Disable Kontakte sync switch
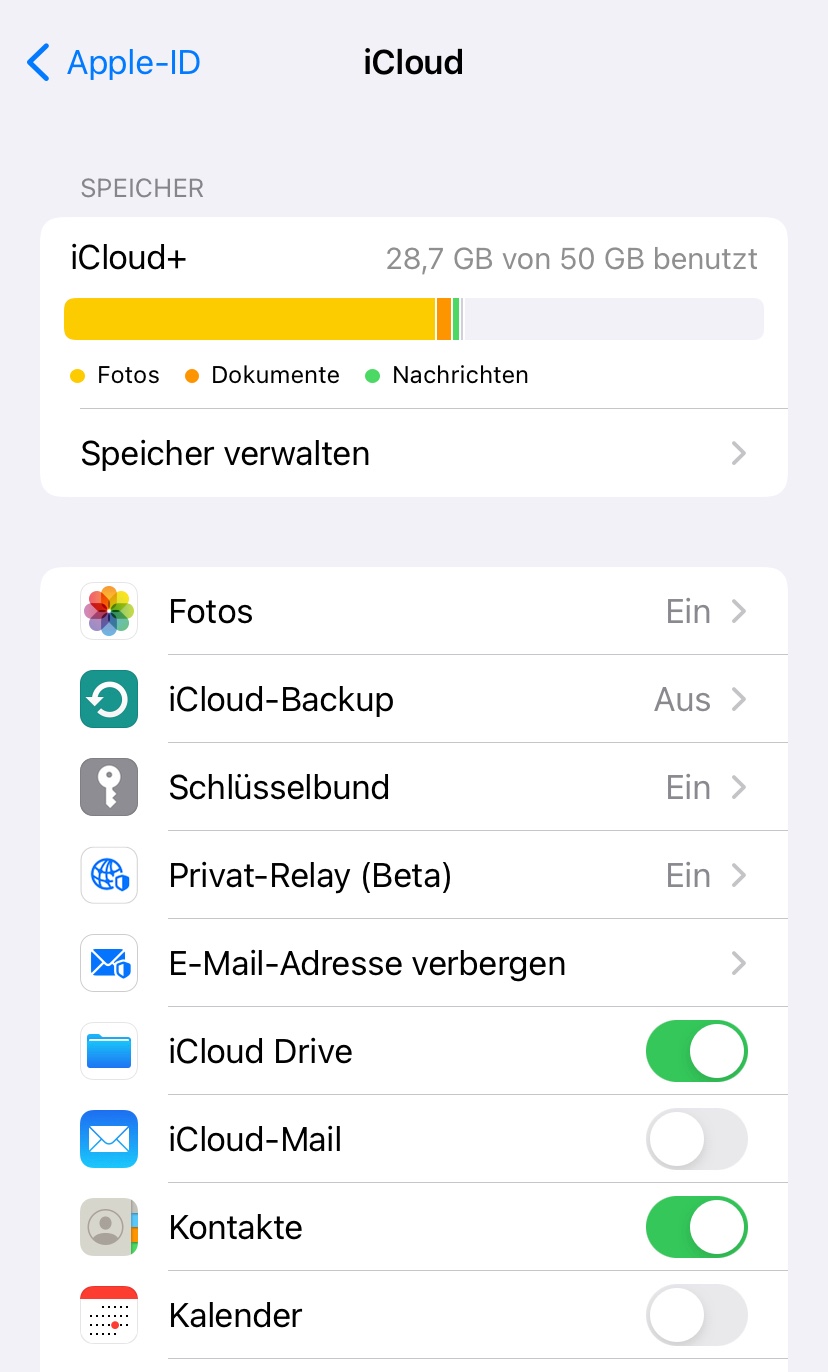The height and width of the screenshot is (1372, 828). click(x=696, y=1228)
